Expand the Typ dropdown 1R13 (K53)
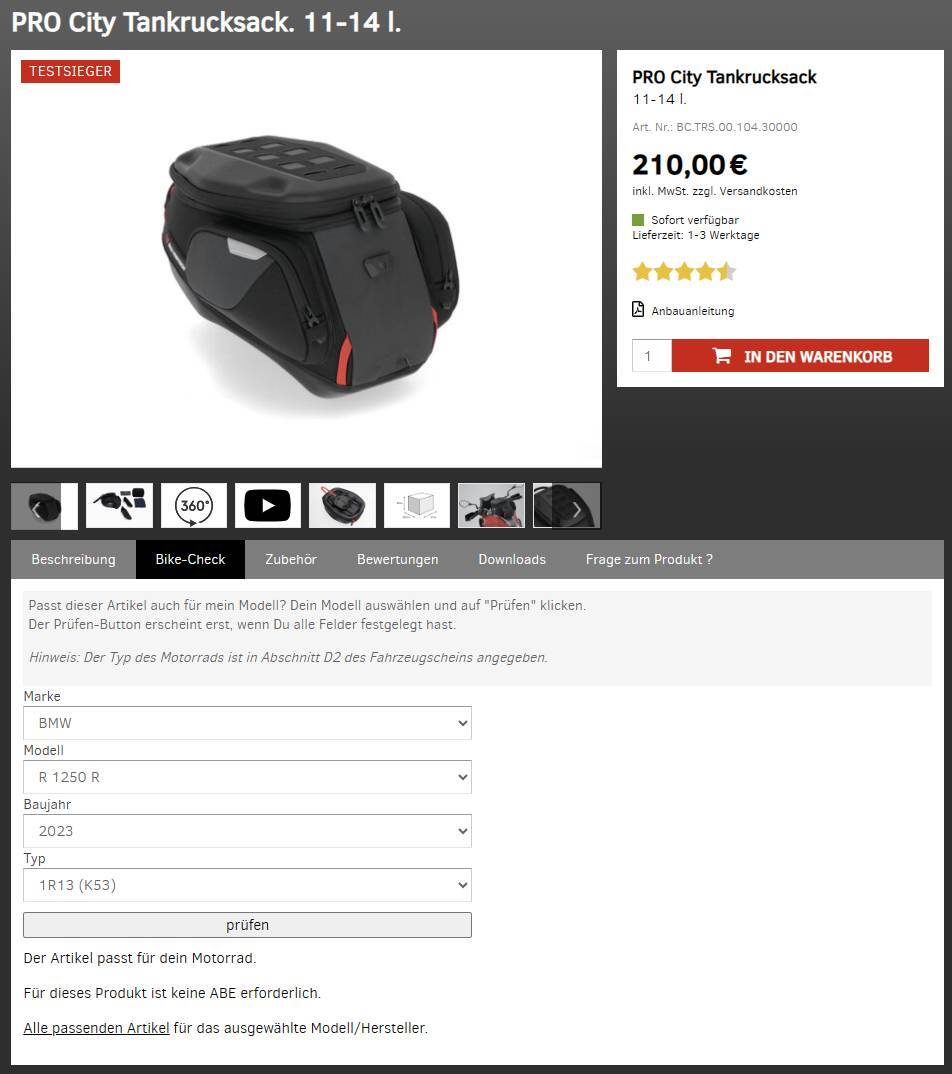 coord(247,885)
